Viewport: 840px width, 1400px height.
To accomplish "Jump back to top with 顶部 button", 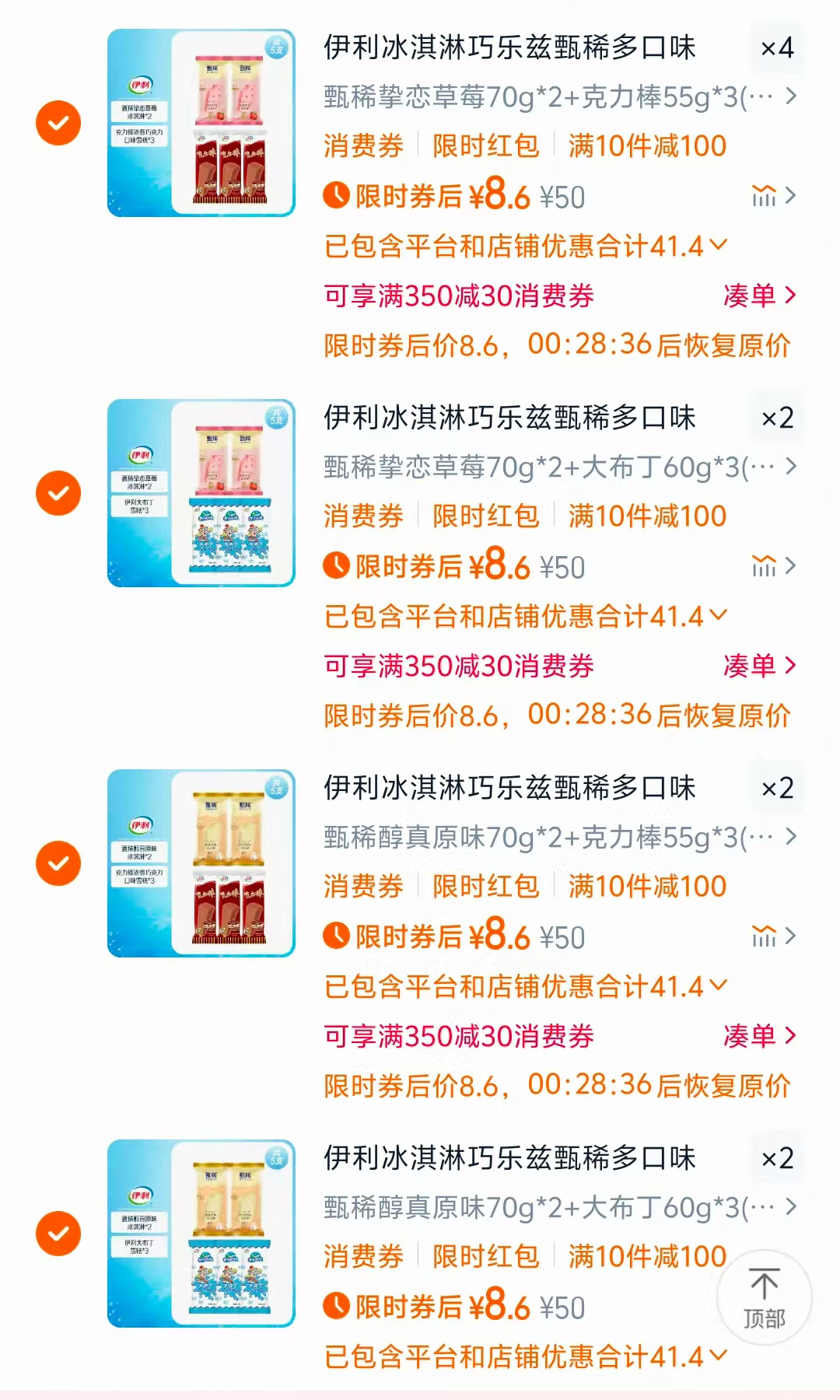I will tap(765, 1297).
